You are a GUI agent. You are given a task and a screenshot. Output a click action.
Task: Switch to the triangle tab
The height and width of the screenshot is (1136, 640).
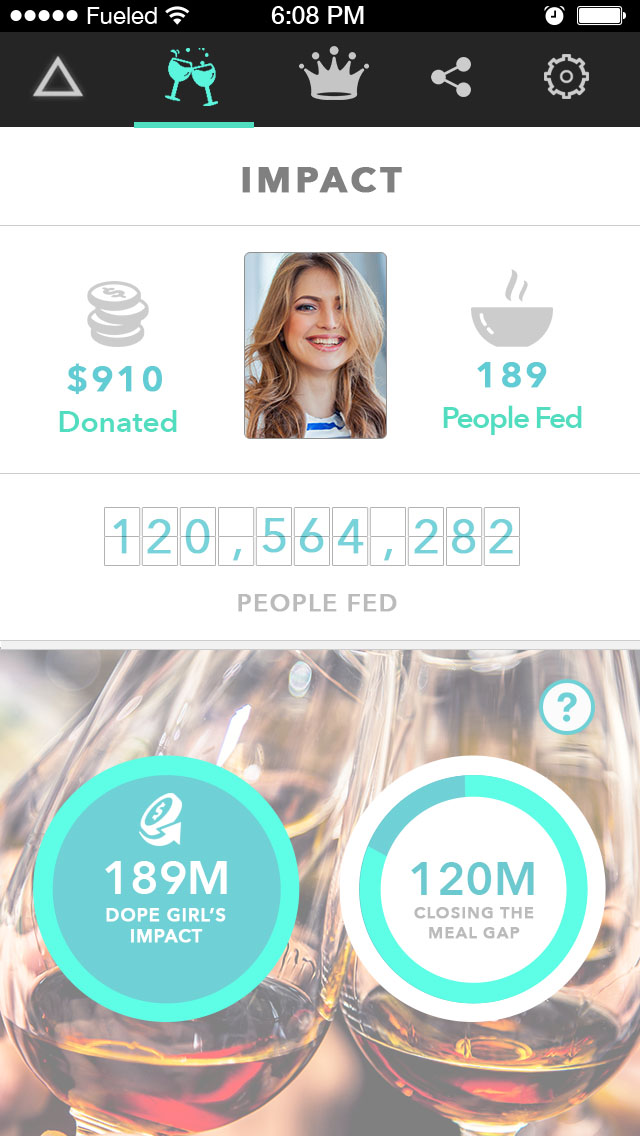58,77
